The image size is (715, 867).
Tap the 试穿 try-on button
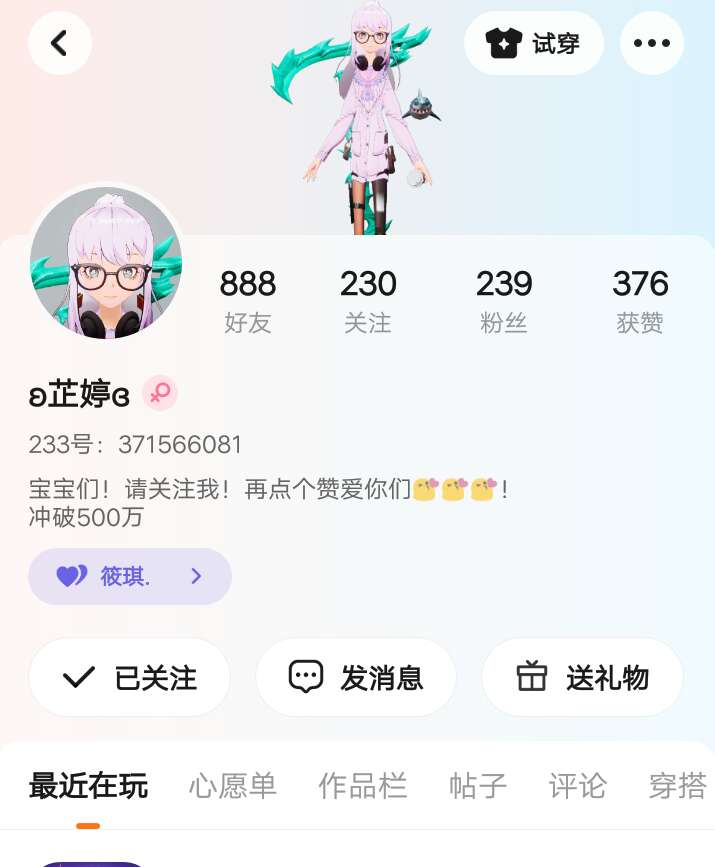[533, 43]
